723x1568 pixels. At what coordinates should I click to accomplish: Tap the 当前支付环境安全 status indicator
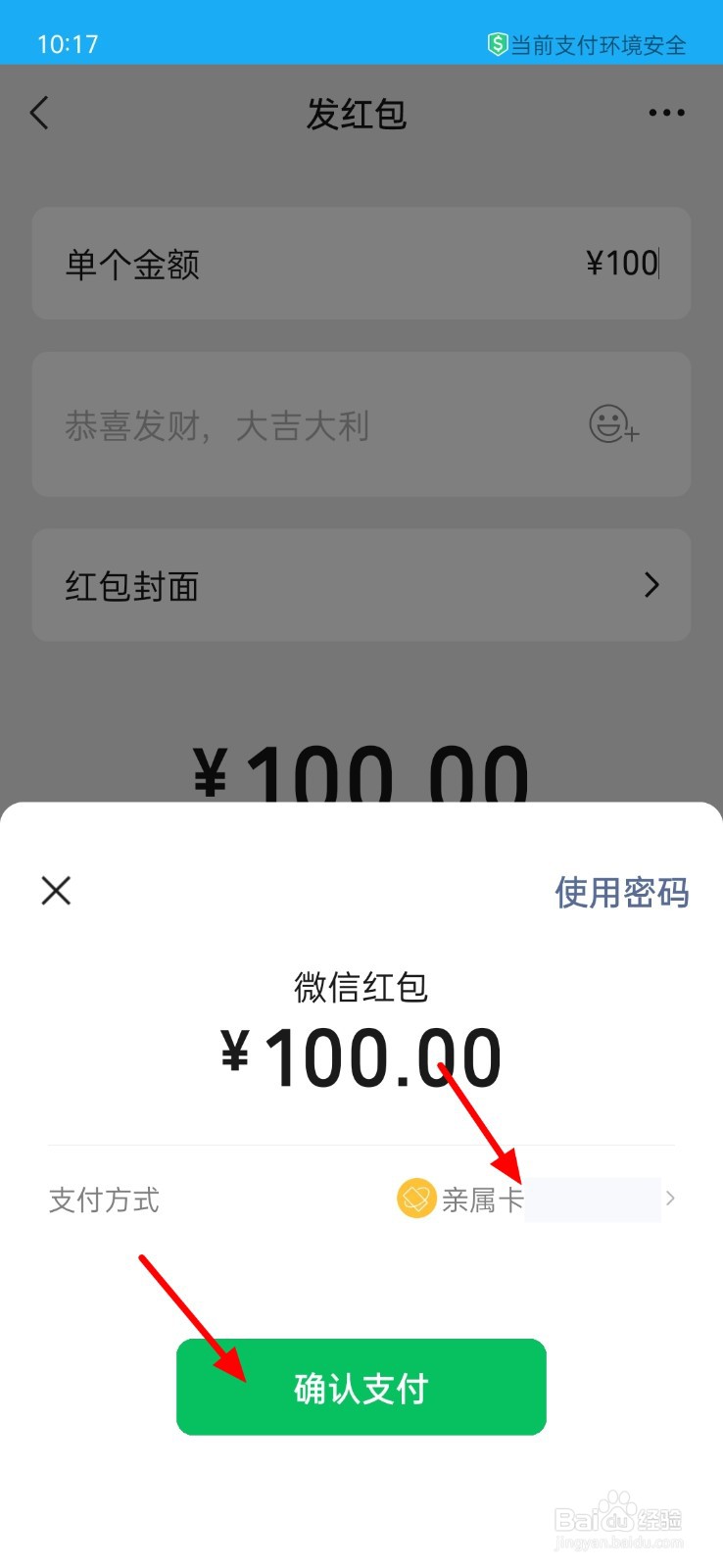588,43
